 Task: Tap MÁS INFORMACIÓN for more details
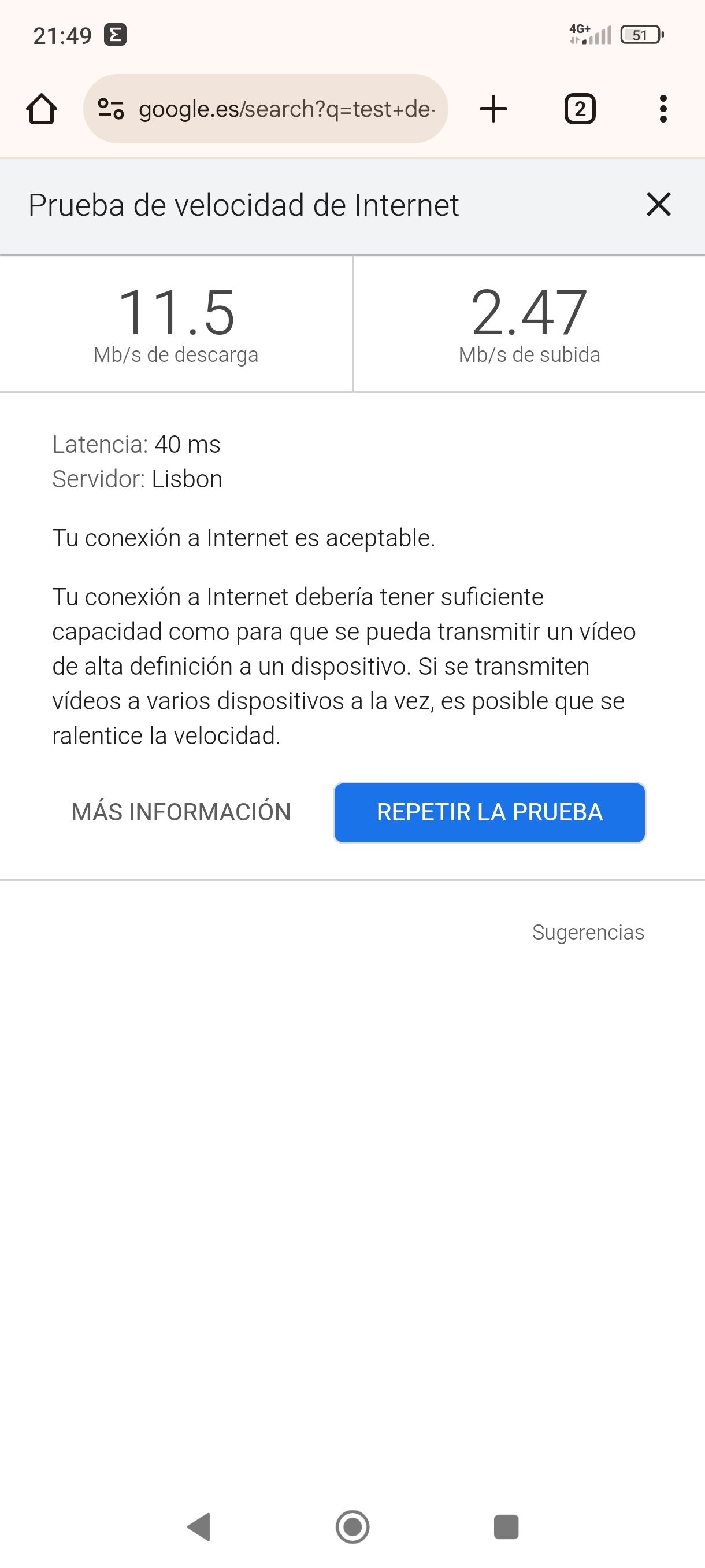(x=181, y=812)
